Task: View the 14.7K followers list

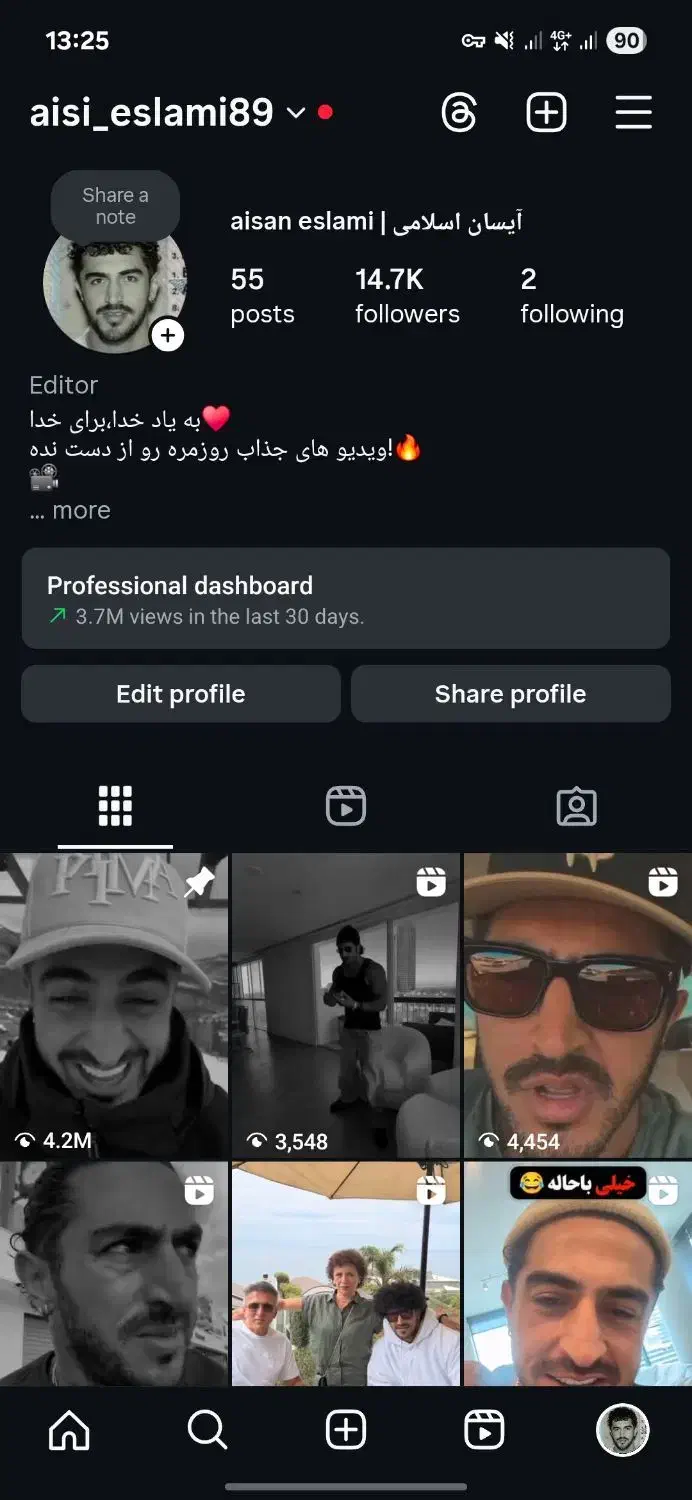Action: (x=407, y=296)
